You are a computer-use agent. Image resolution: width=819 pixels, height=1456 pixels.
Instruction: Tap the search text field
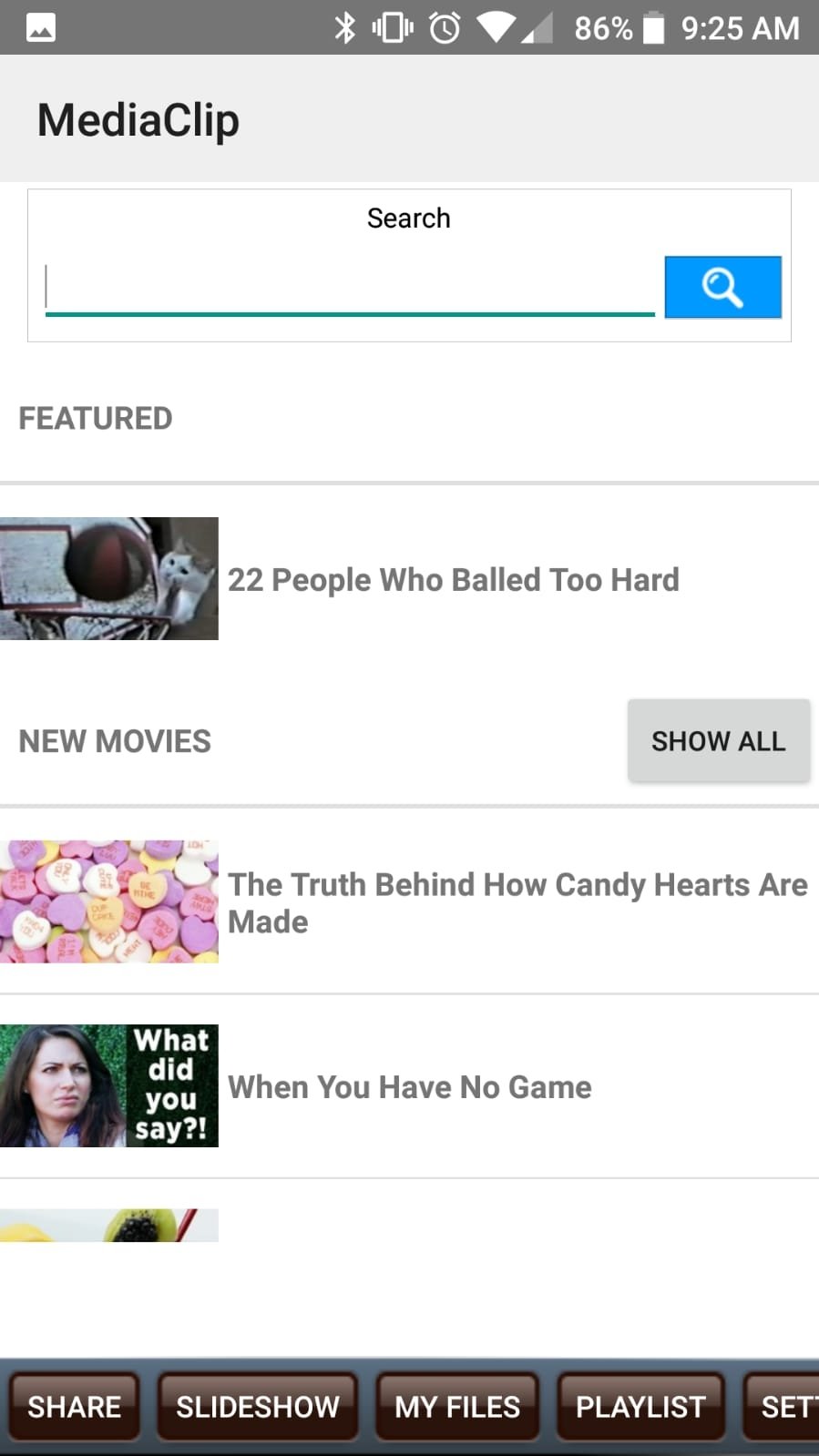350,287
